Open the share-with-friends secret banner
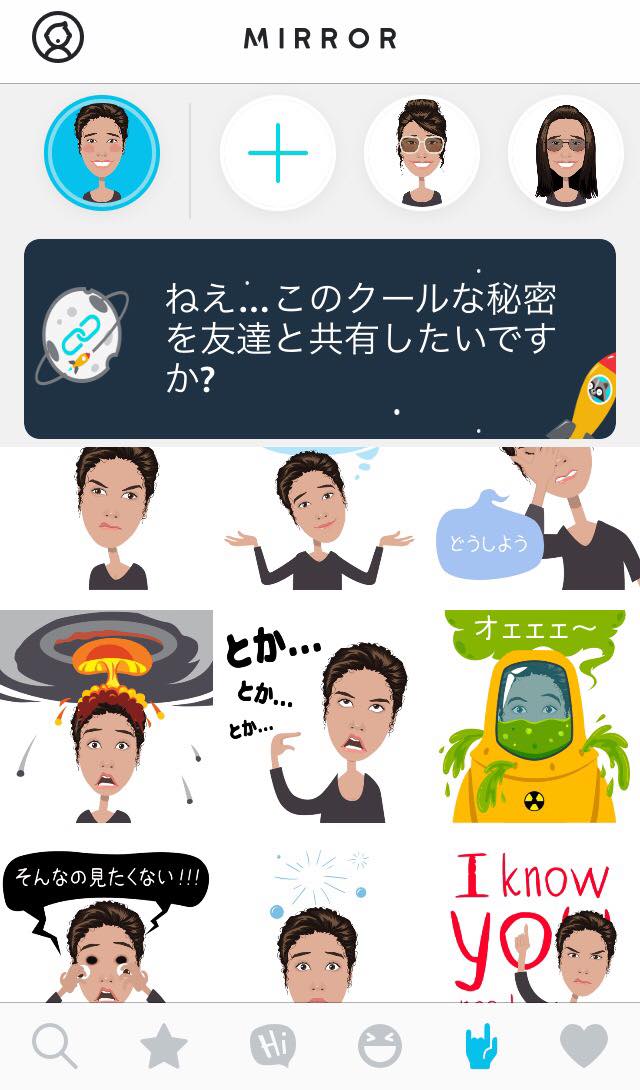The height and width of the screenshot is (1090, 640). (x=320, y=338)
